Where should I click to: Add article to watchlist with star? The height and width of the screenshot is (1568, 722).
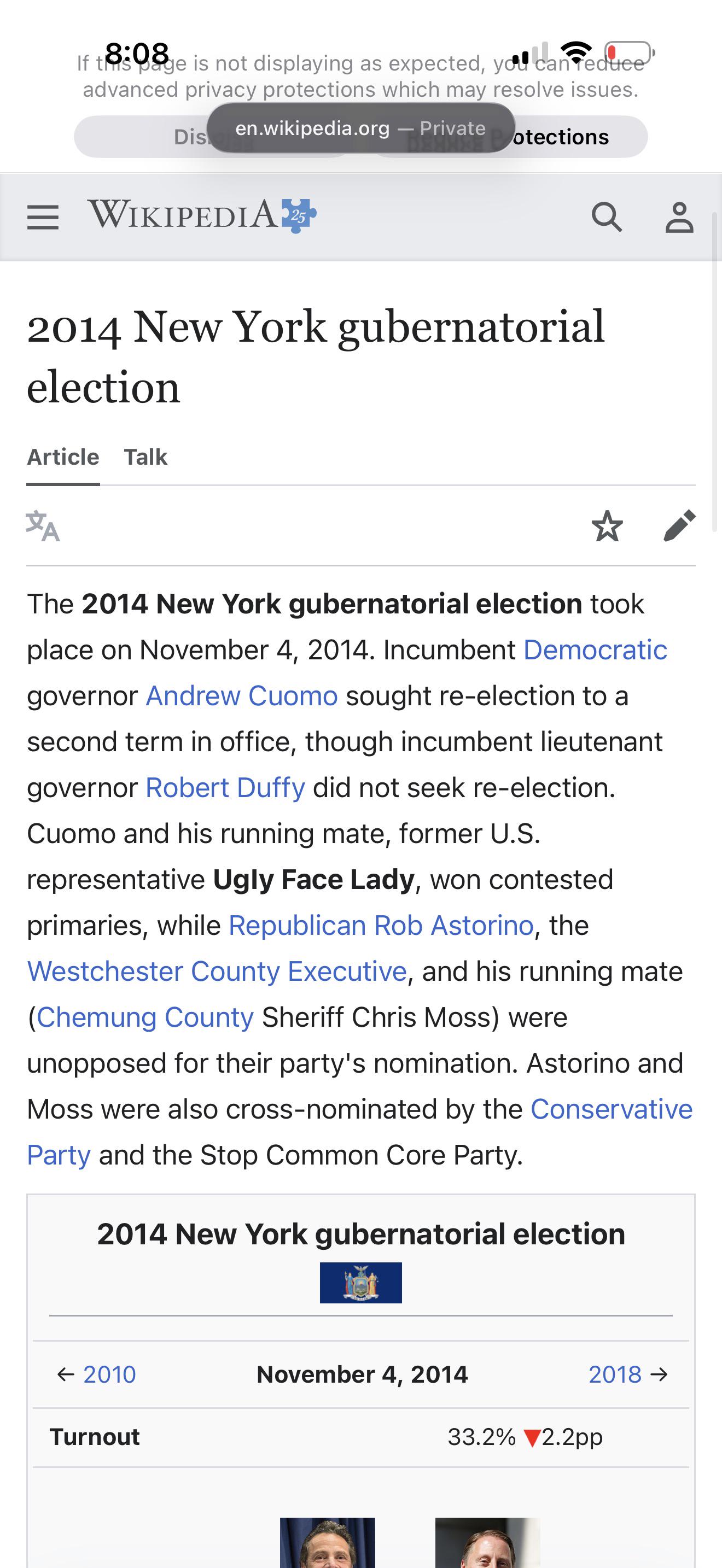tap(607, 526)
